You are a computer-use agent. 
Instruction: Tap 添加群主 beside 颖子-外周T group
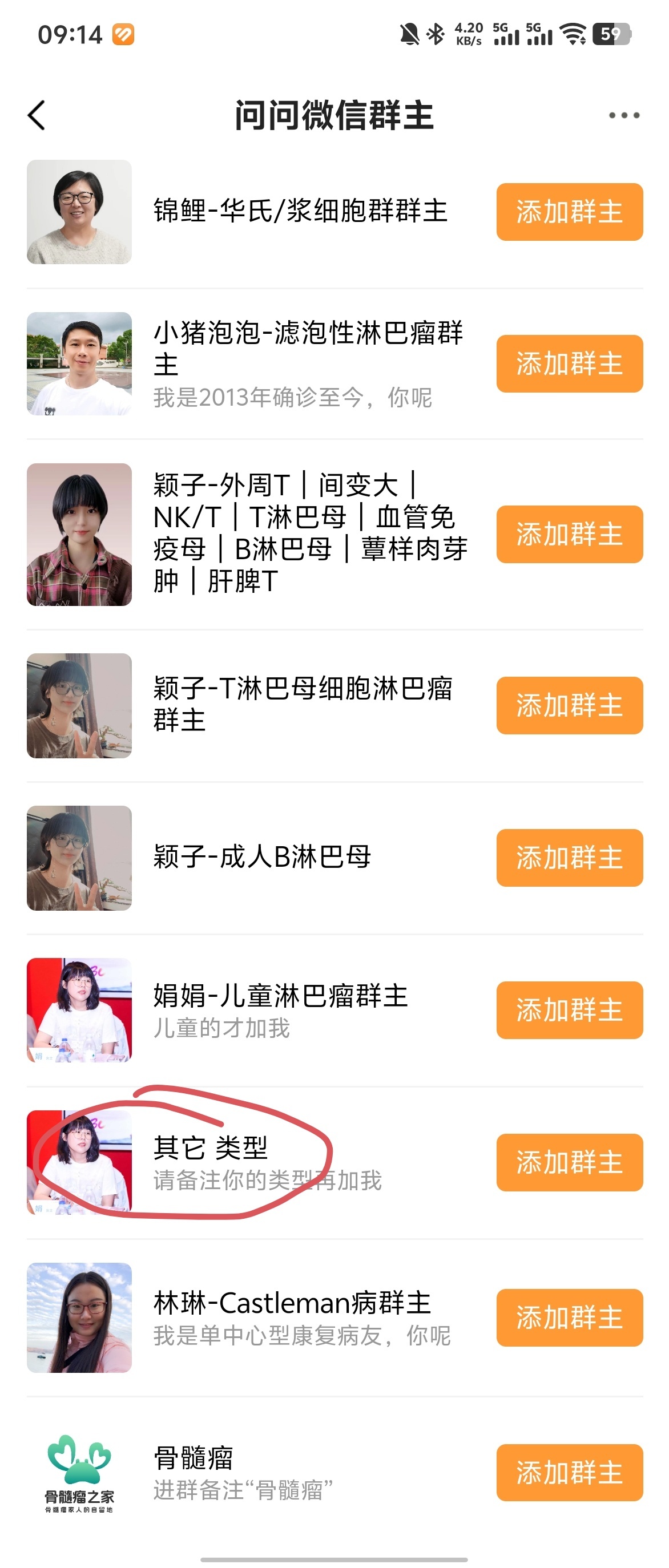point(569,534)
